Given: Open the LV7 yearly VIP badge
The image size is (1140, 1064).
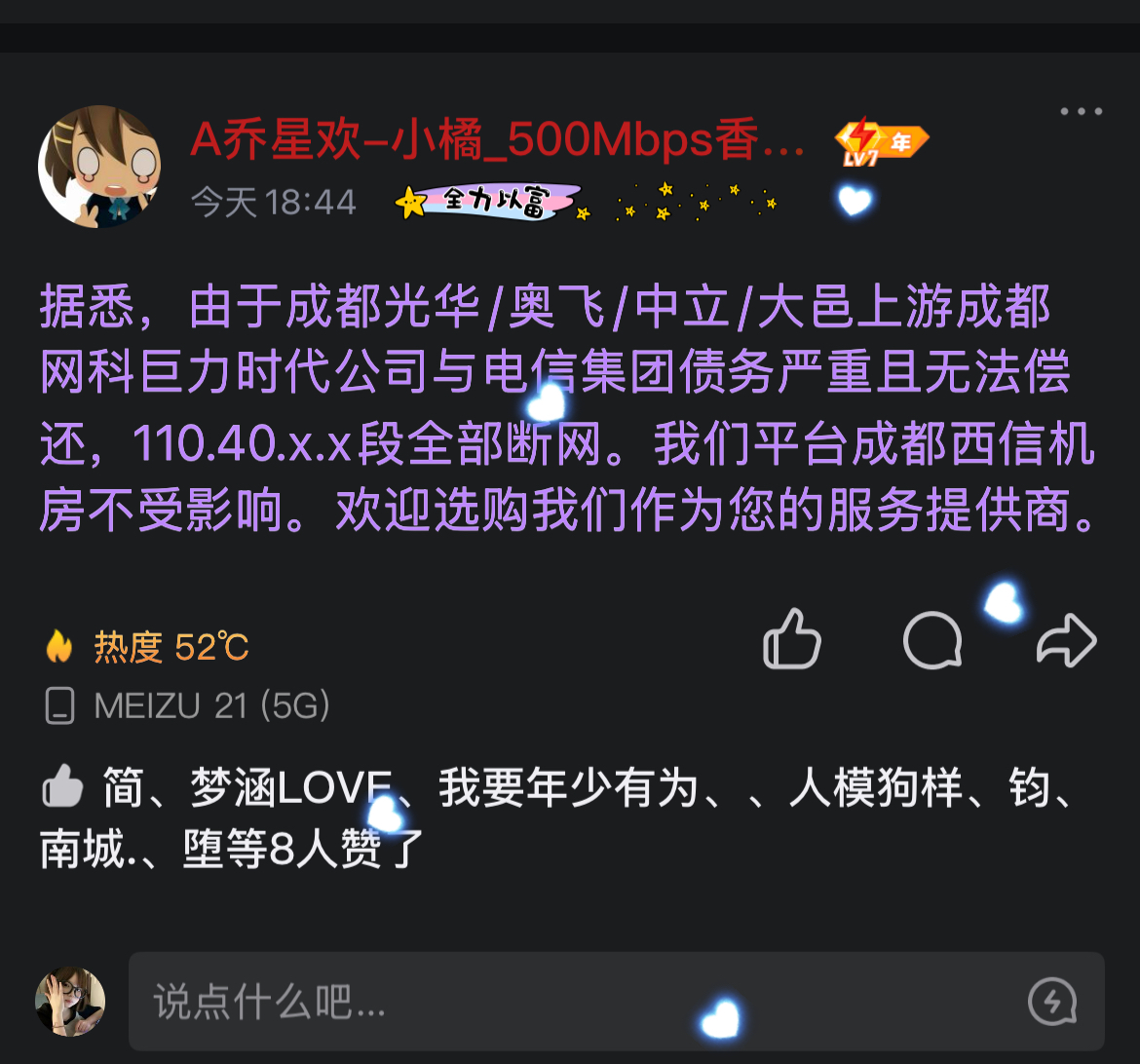Looking at the screenshot, I should click(881, 143).
